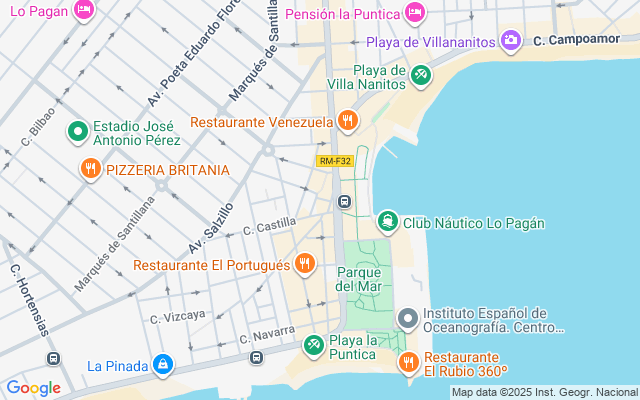Open the Lo Pagan hotel marker
This screenshot has width=640, height=400.
pos(84,9)
